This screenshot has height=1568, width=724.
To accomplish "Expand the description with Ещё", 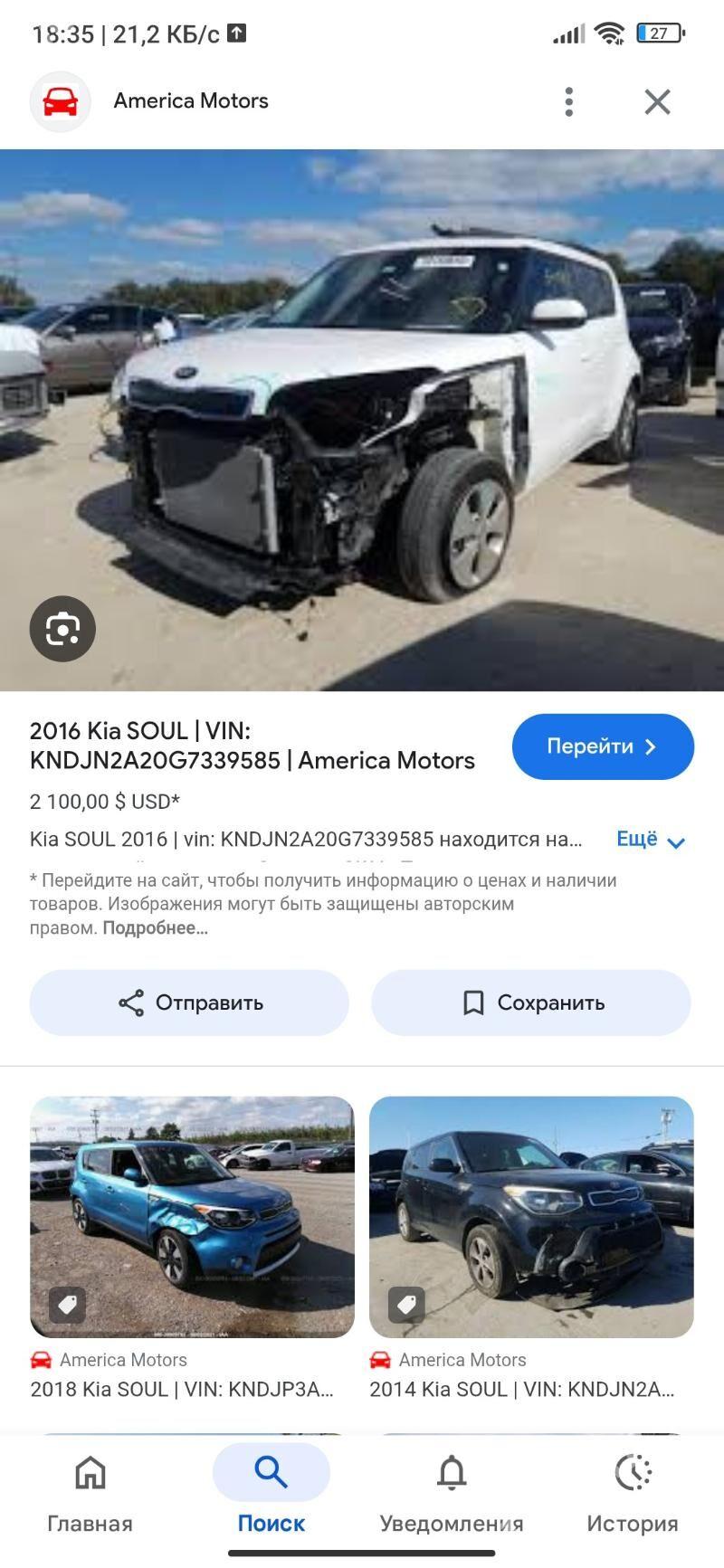I will [x=636, y=840].
